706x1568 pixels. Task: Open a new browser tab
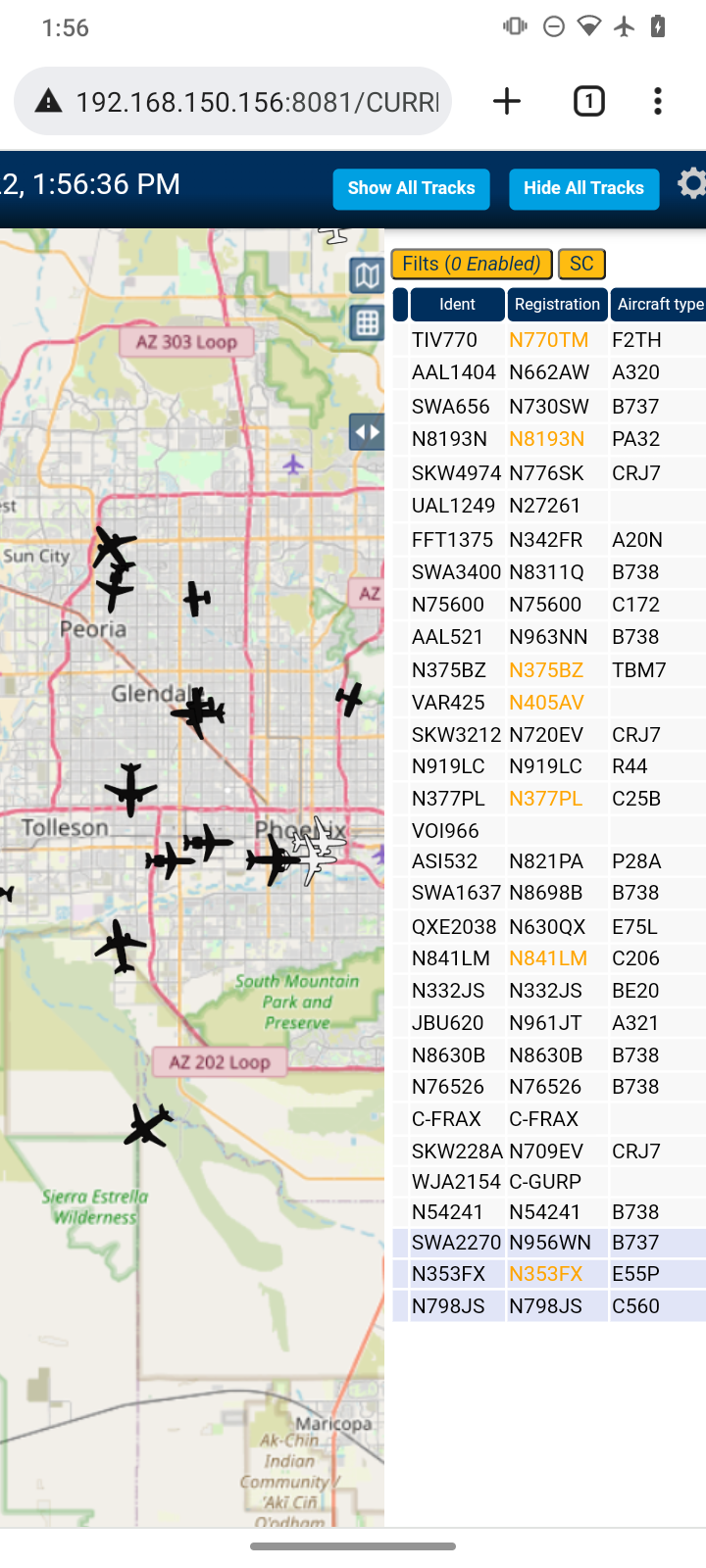click(x=507, y=101)
